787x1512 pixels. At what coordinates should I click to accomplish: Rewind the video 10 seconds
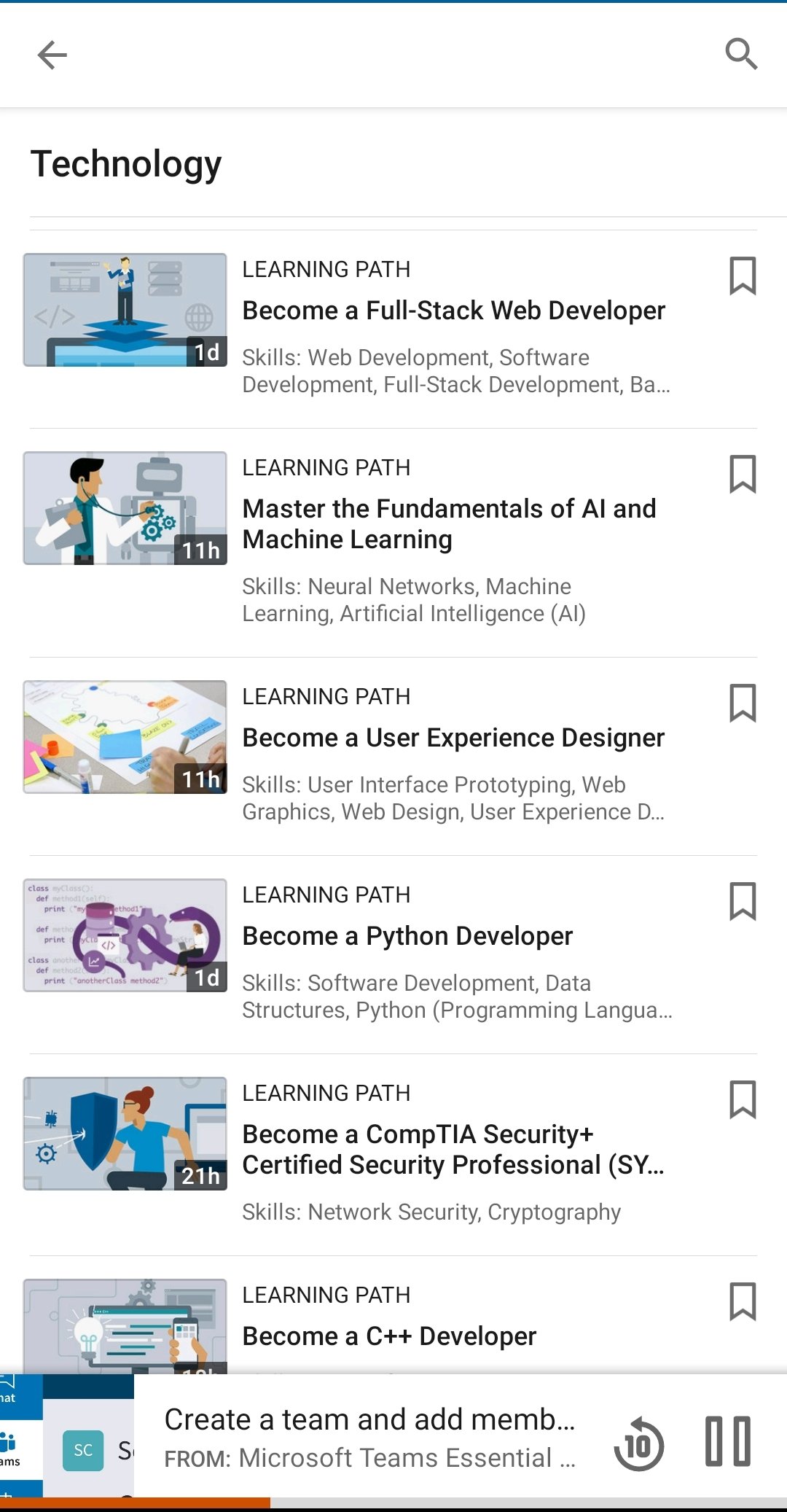[638, 1443]
